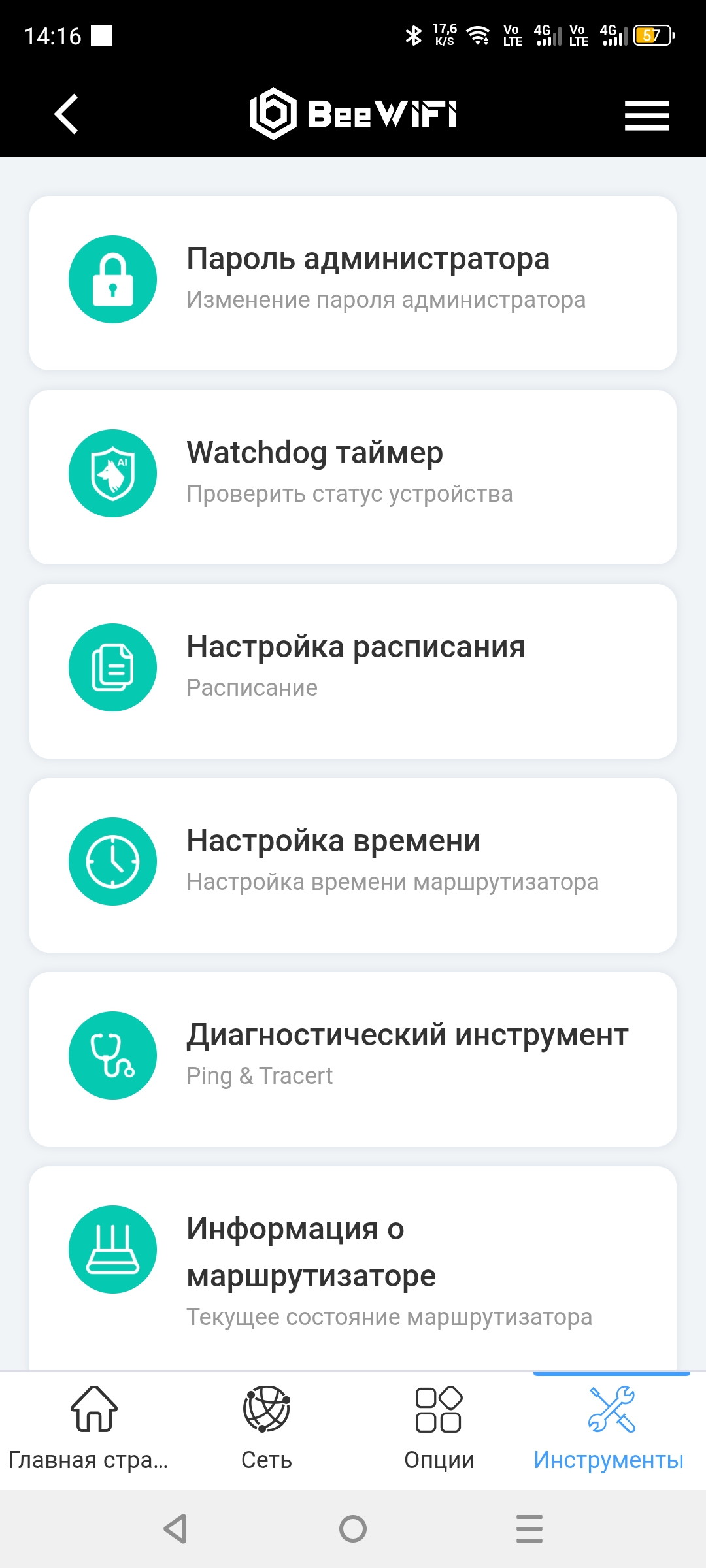Open Информация о маршрутизаторе
This screenshot has width=706, height=1568.
[353, 1268]
